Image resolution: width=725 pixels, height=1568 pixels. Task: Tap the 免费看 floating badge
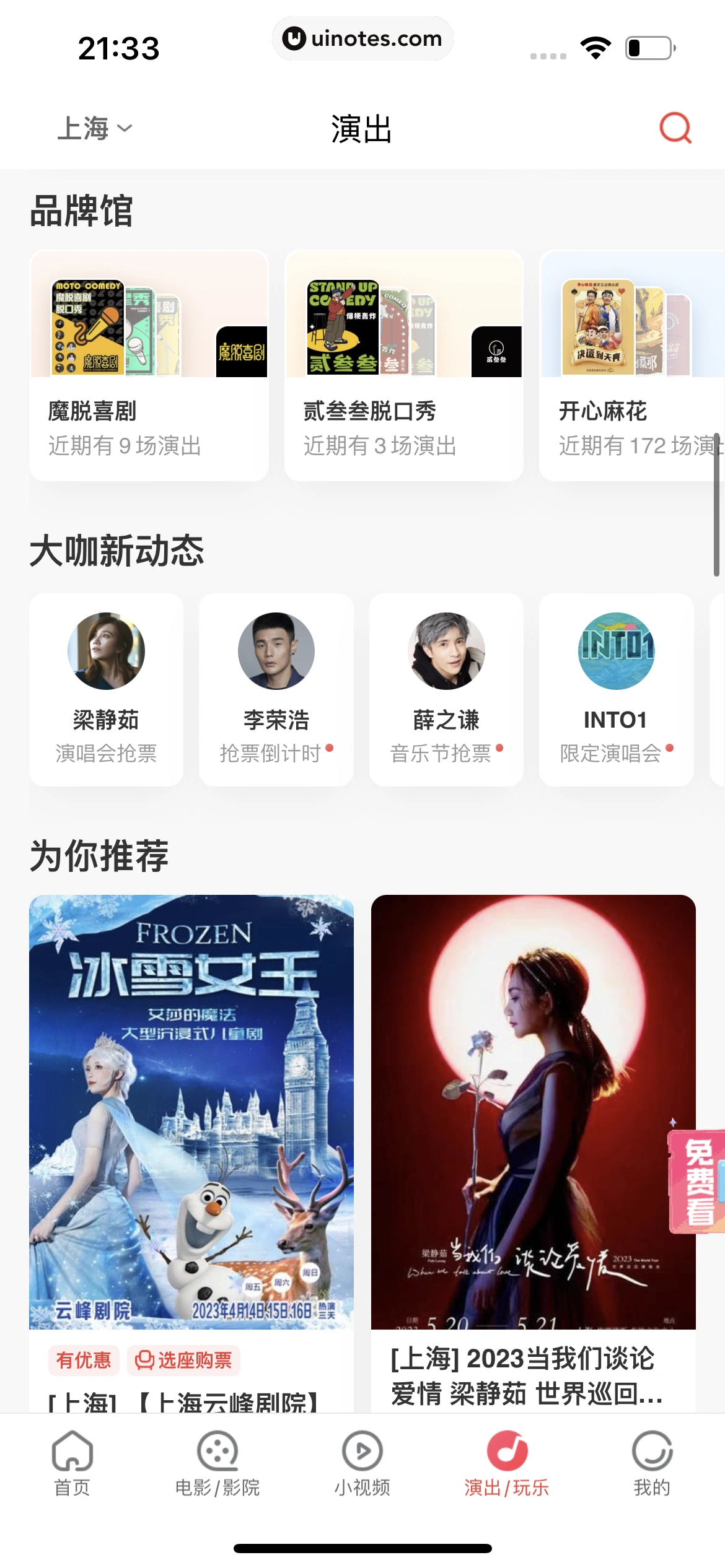pos(698,1182)
